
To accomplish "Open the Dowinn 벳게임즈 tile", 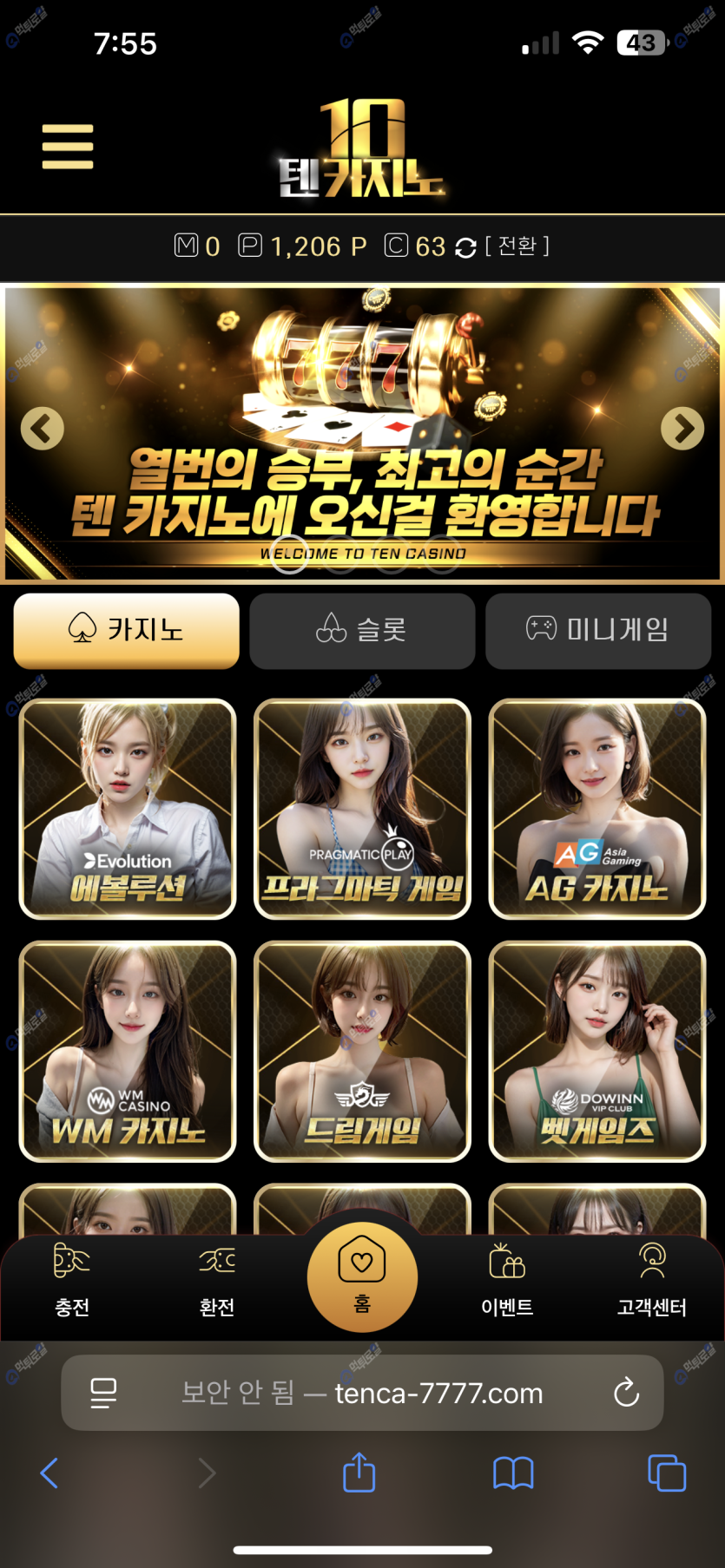I will click(597, 1051).
